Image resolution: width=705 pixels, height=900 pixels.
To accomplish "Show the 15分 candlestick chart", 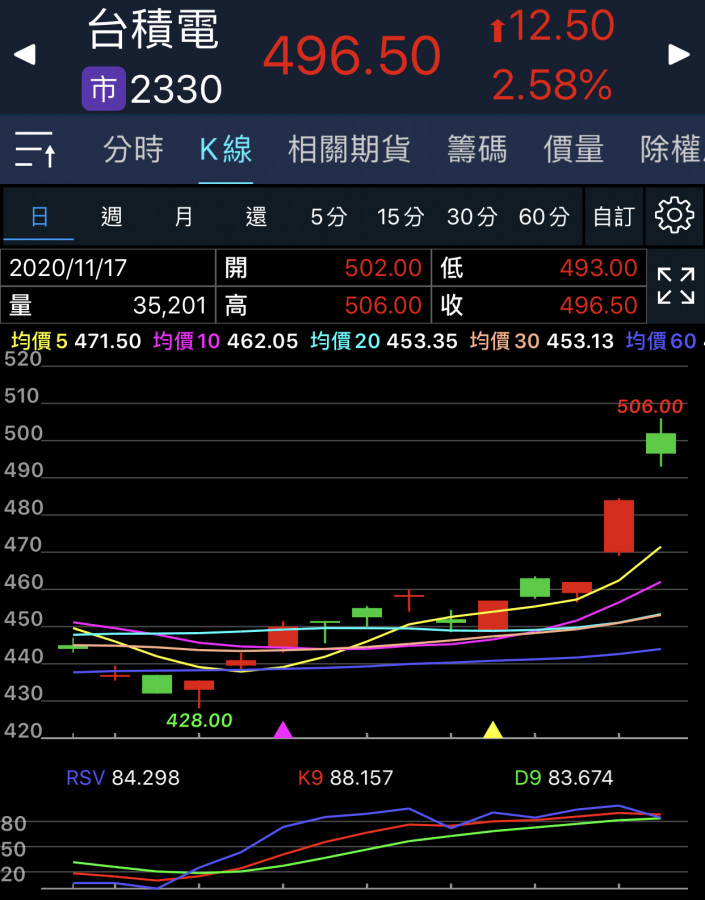I will [400, 216].
